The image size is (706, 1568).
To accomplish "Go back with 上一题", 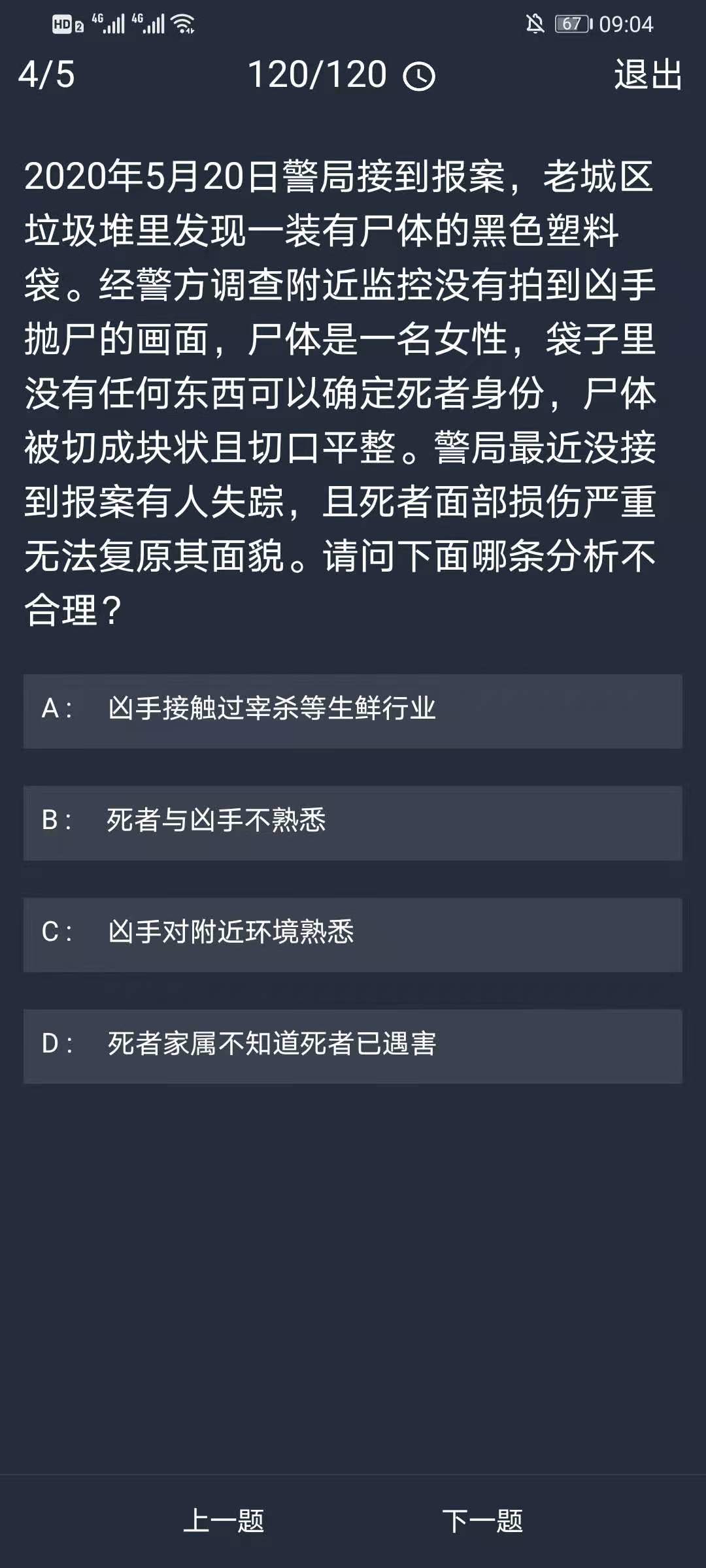I will point(224,1520).
